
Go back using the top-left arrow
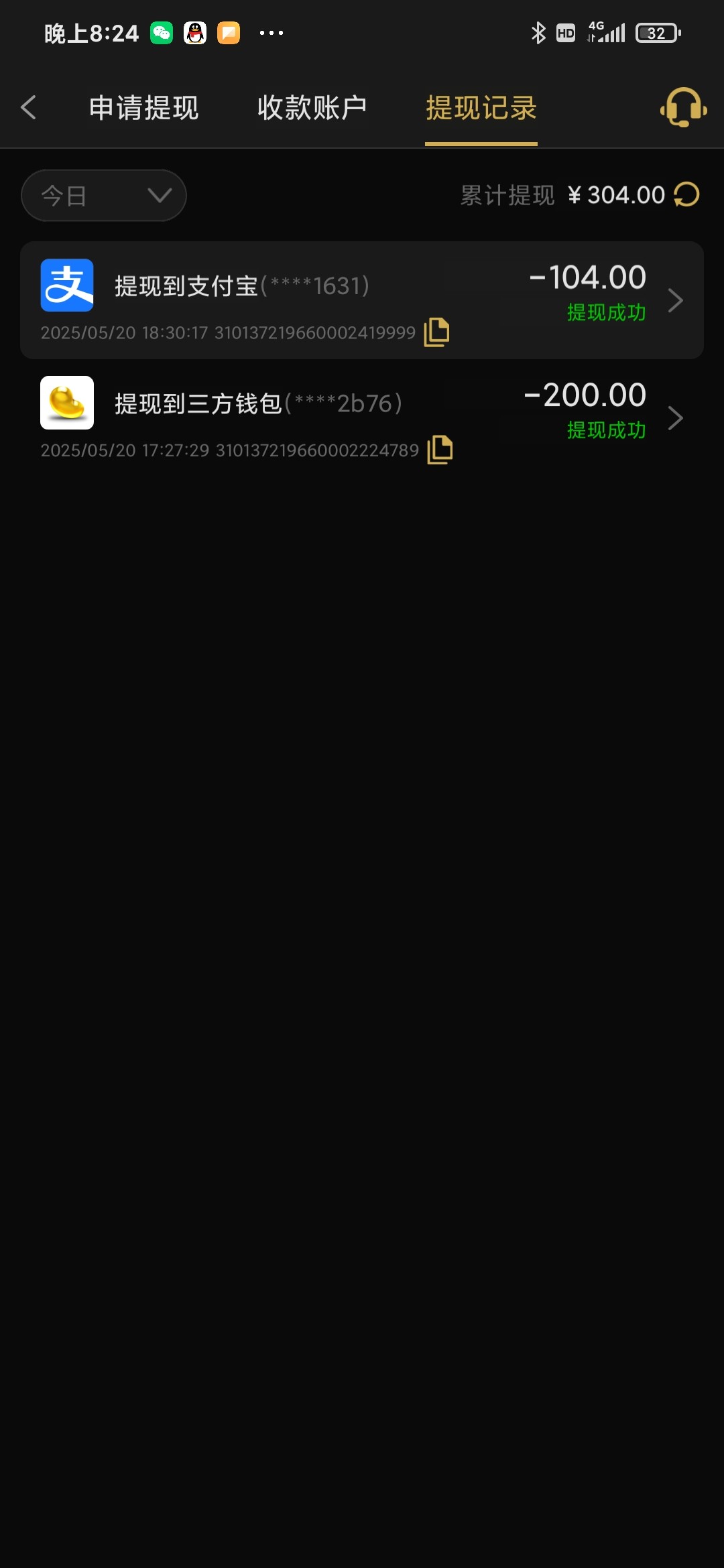28,107
